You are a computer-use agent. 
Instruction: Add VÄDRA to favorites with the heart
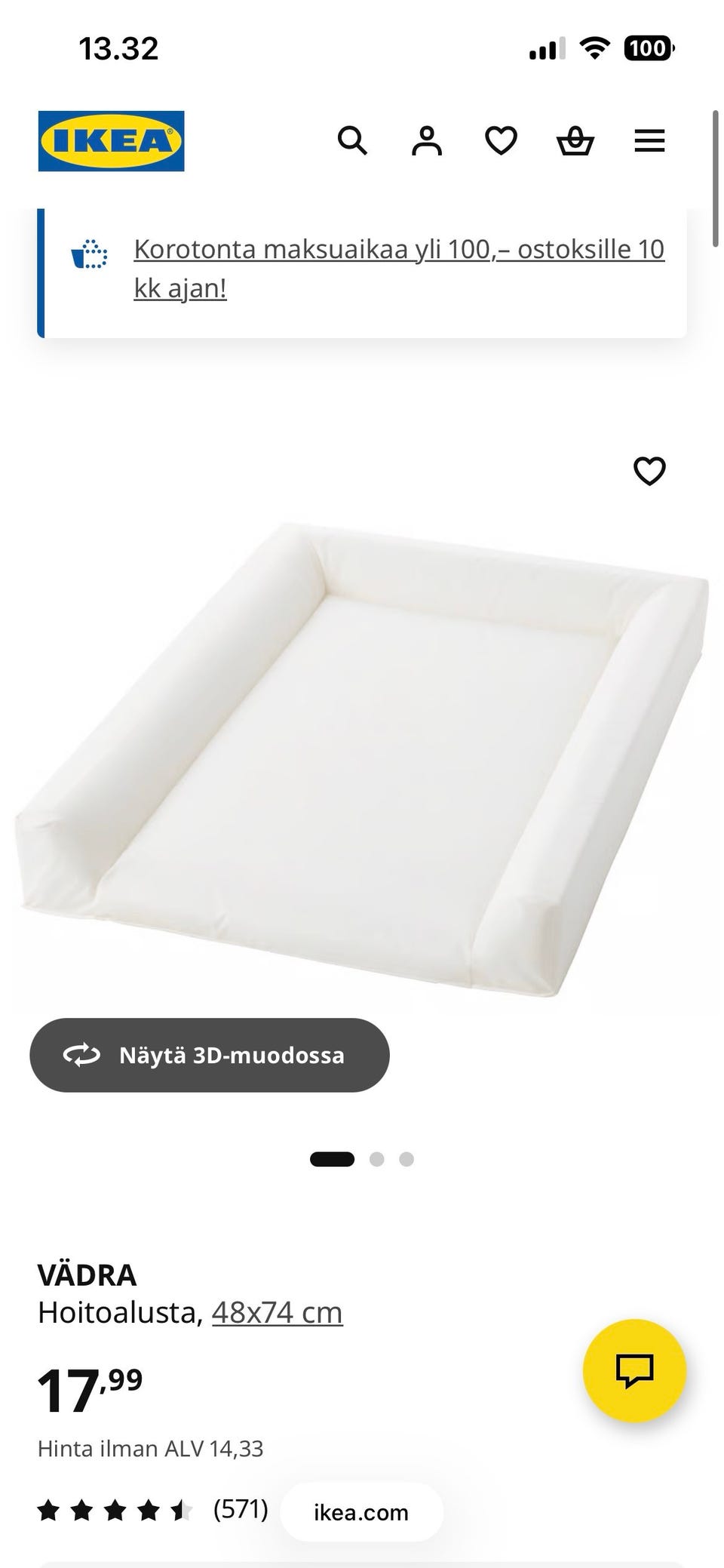point(649,471)
